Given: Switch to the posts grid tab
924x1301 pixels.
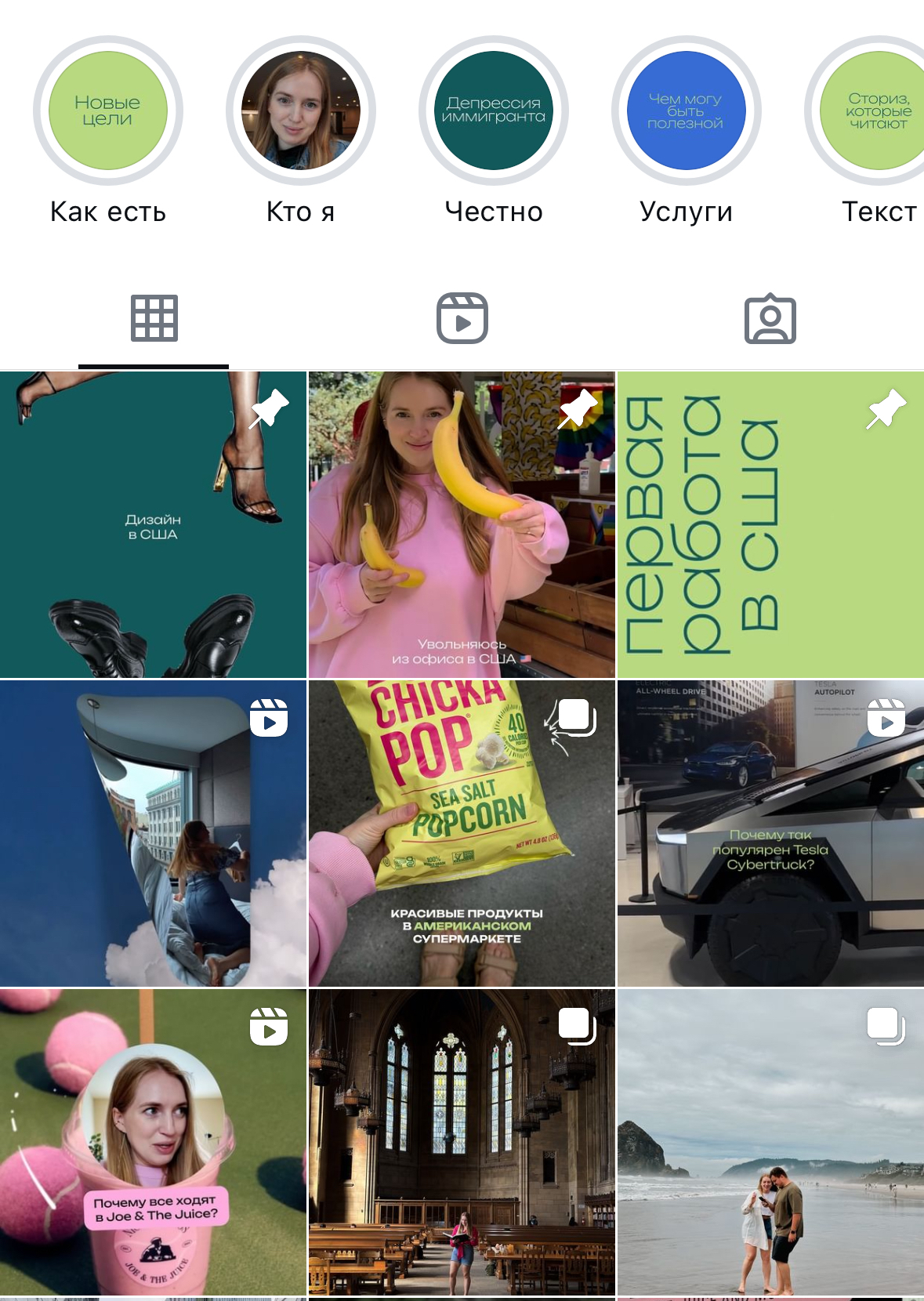Looking at the screenshot, I should 154,318.
